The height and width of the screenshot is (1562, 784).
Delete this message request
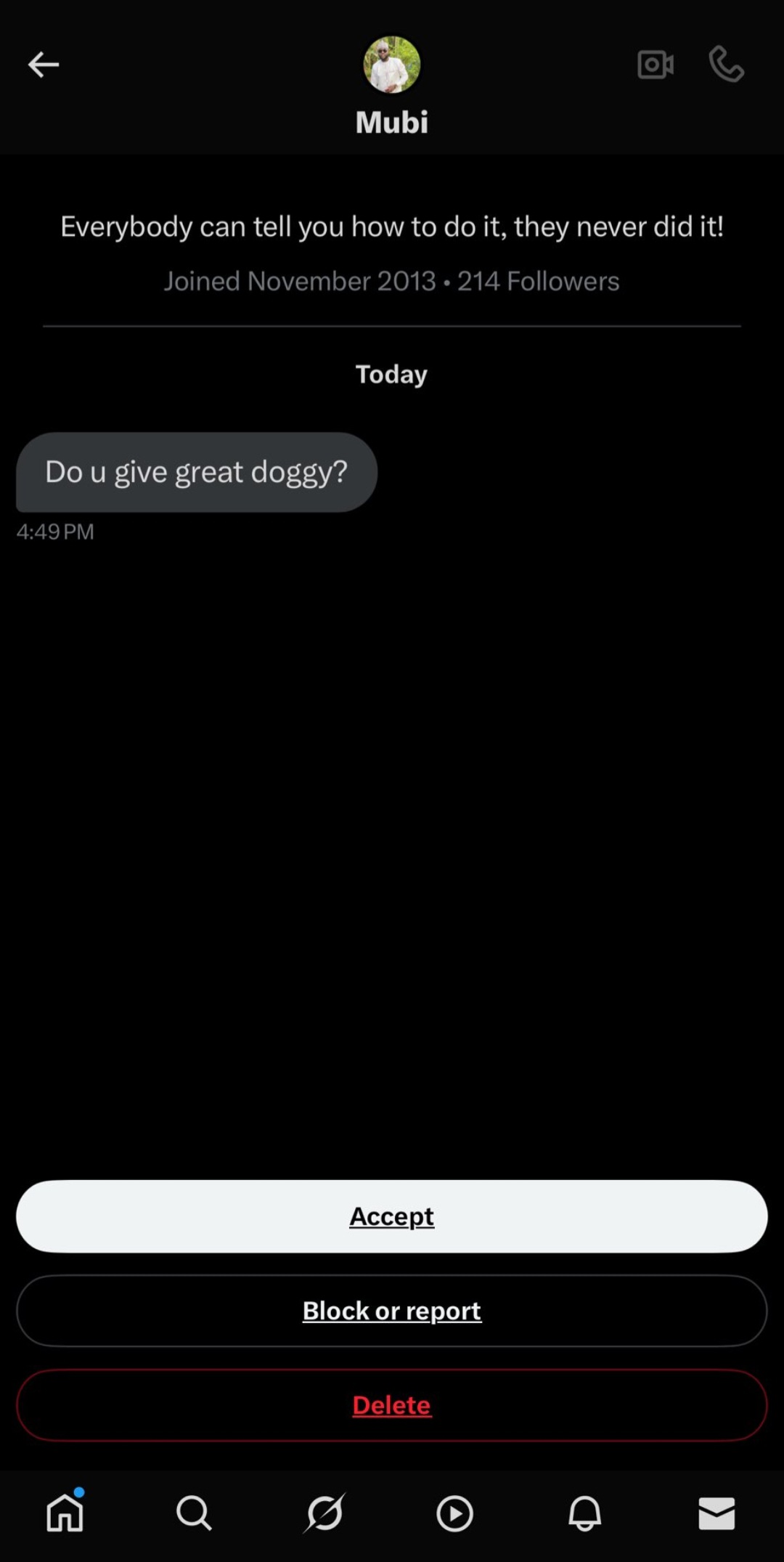392,1405
